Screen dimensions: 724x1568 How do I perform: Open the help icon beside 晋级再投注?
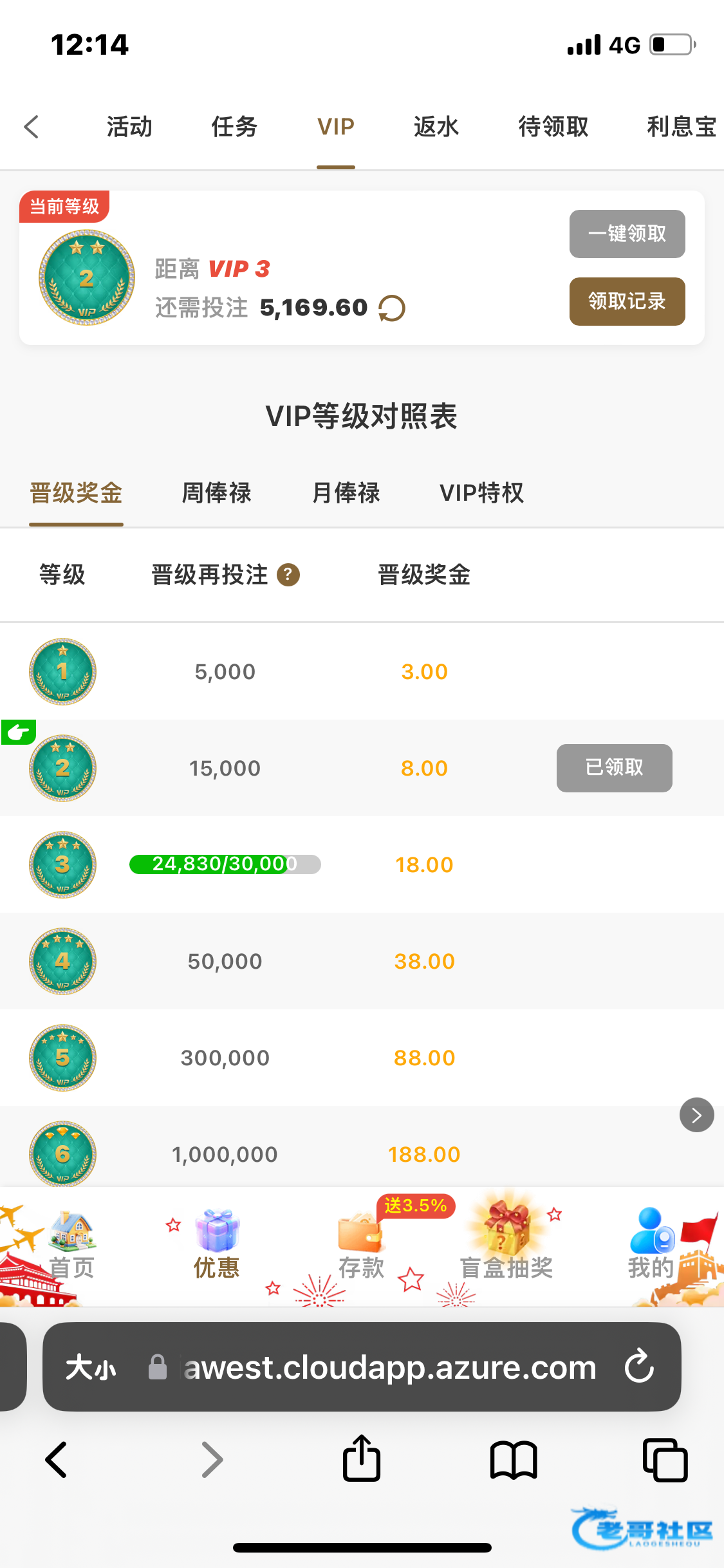[x=288, y=575]
